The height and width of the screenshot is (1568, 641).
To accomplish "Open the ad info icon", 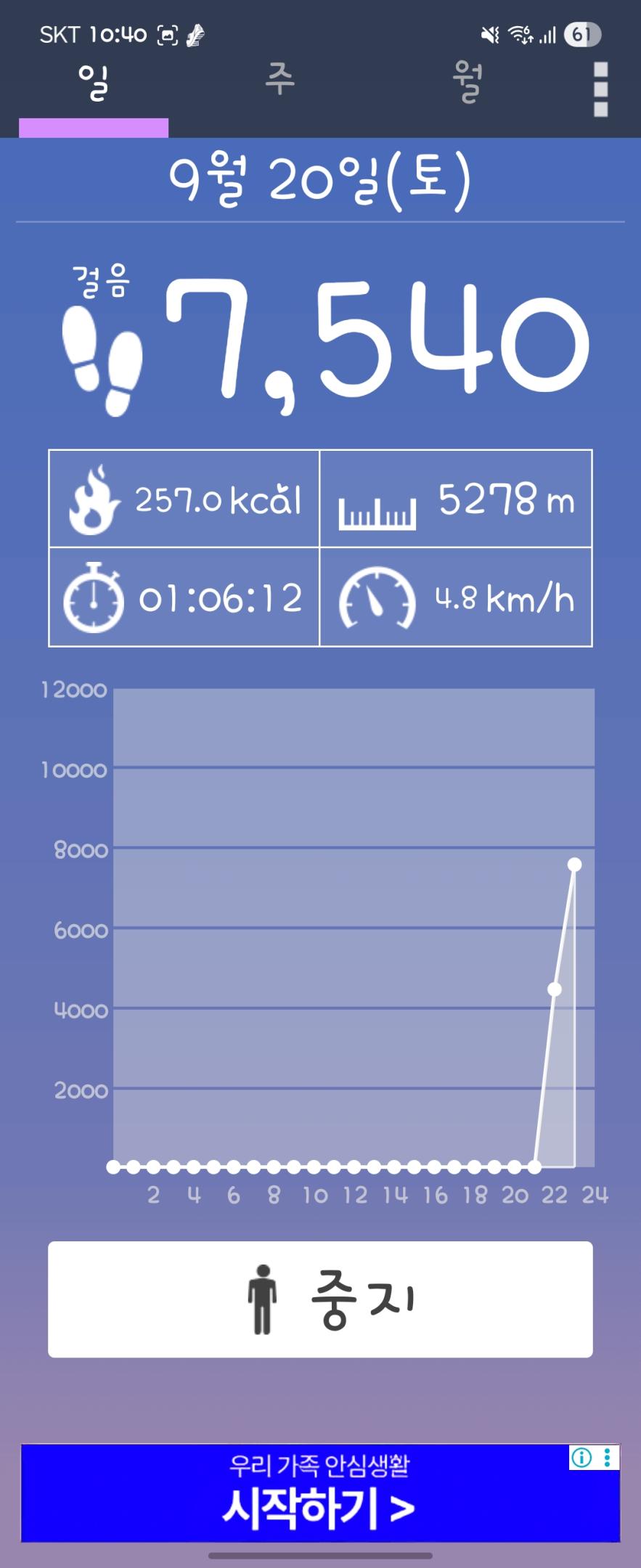I will point(581,1458).
